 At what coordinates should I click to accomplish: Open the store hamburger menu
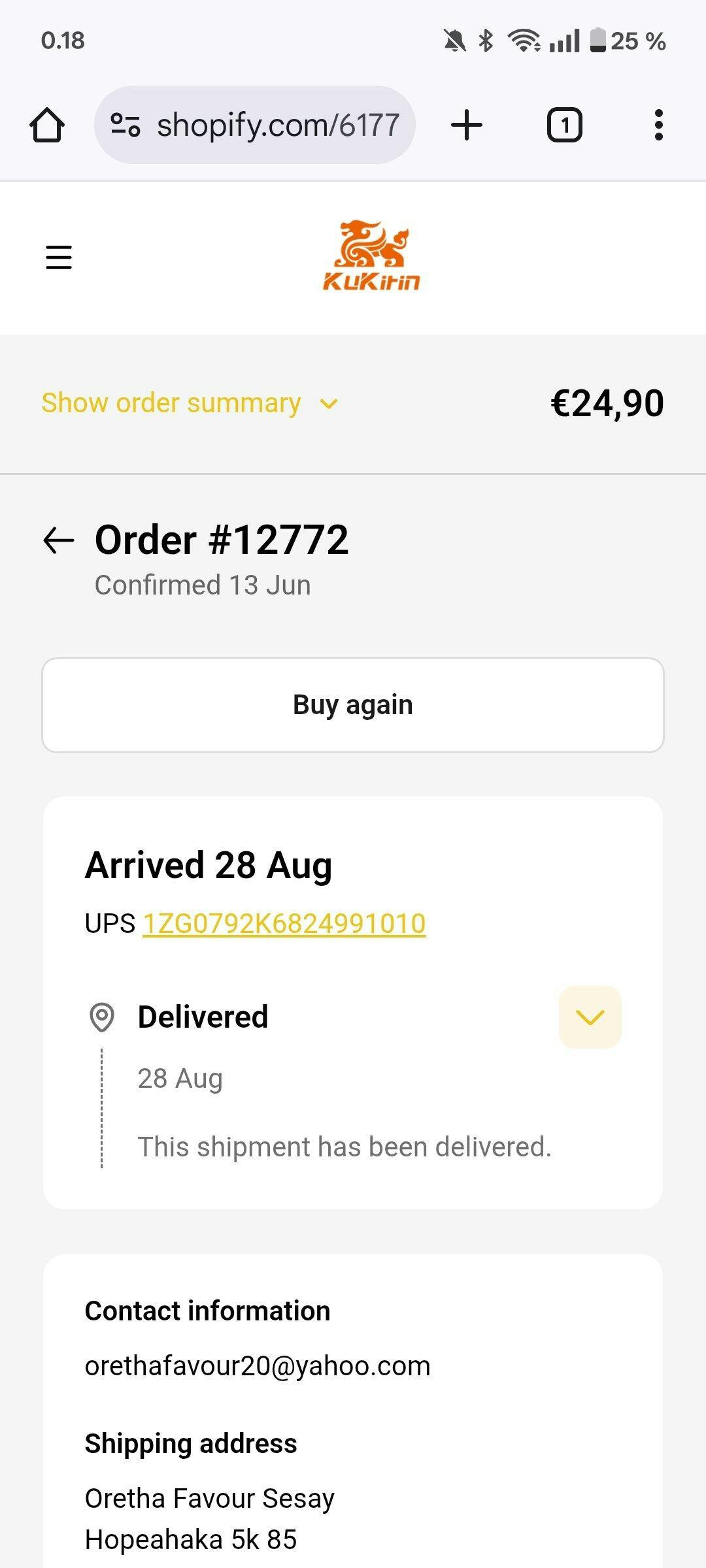tap(59, 257)
